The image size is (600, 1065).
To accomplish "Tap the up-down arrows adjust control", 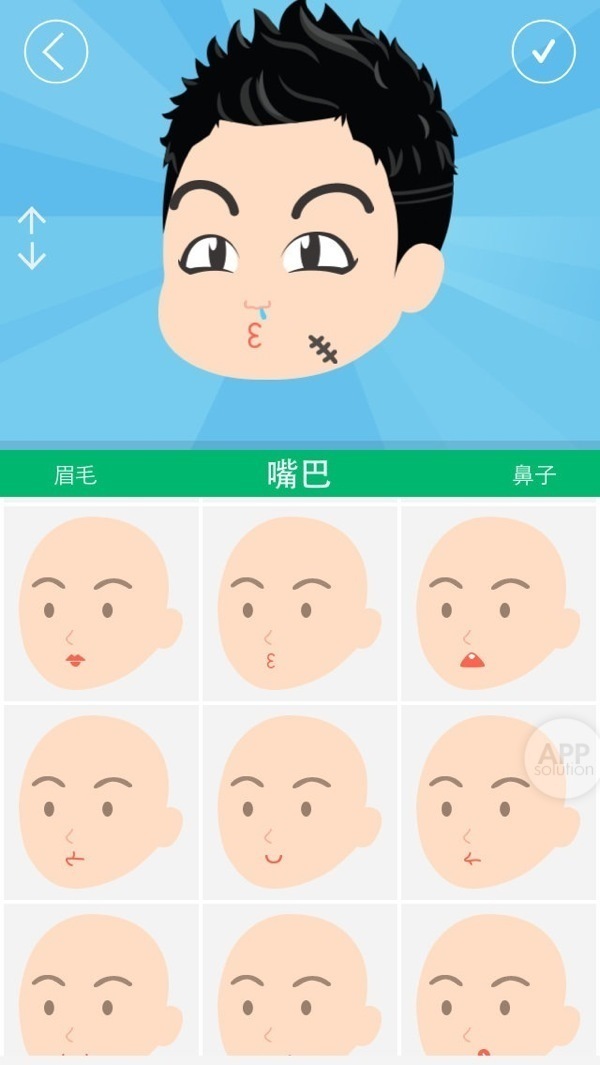I will point(32,238).
